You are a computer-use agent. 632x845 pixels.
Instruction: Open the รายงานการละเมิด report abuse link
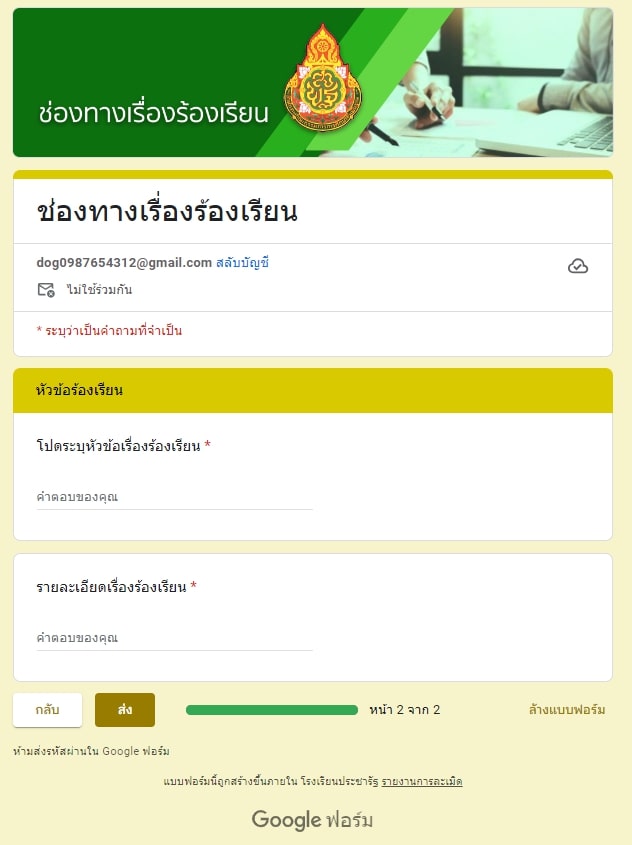tap(421, 781)
